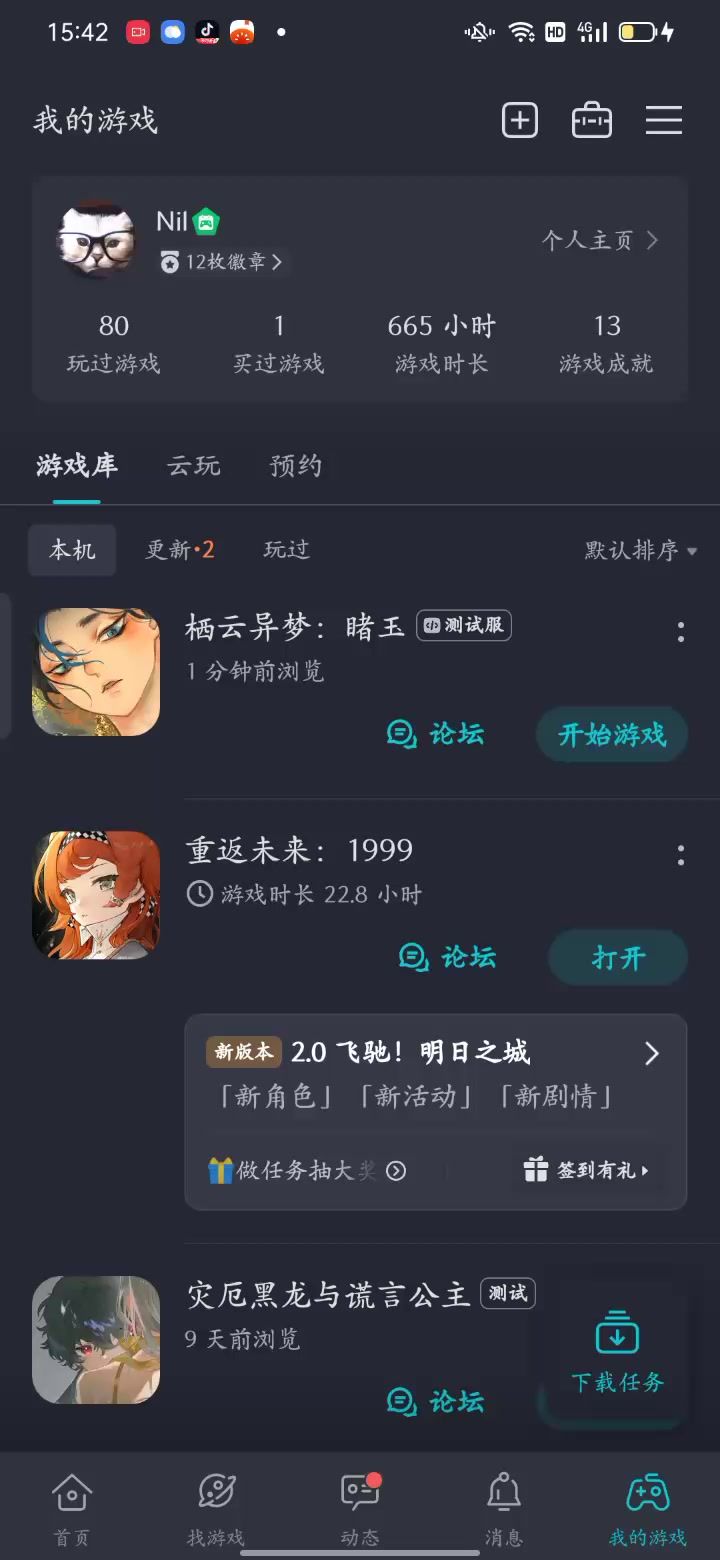Switch to the 预约 tab
The width and height of the screenshot is (720, 1560).
point(296,466)
